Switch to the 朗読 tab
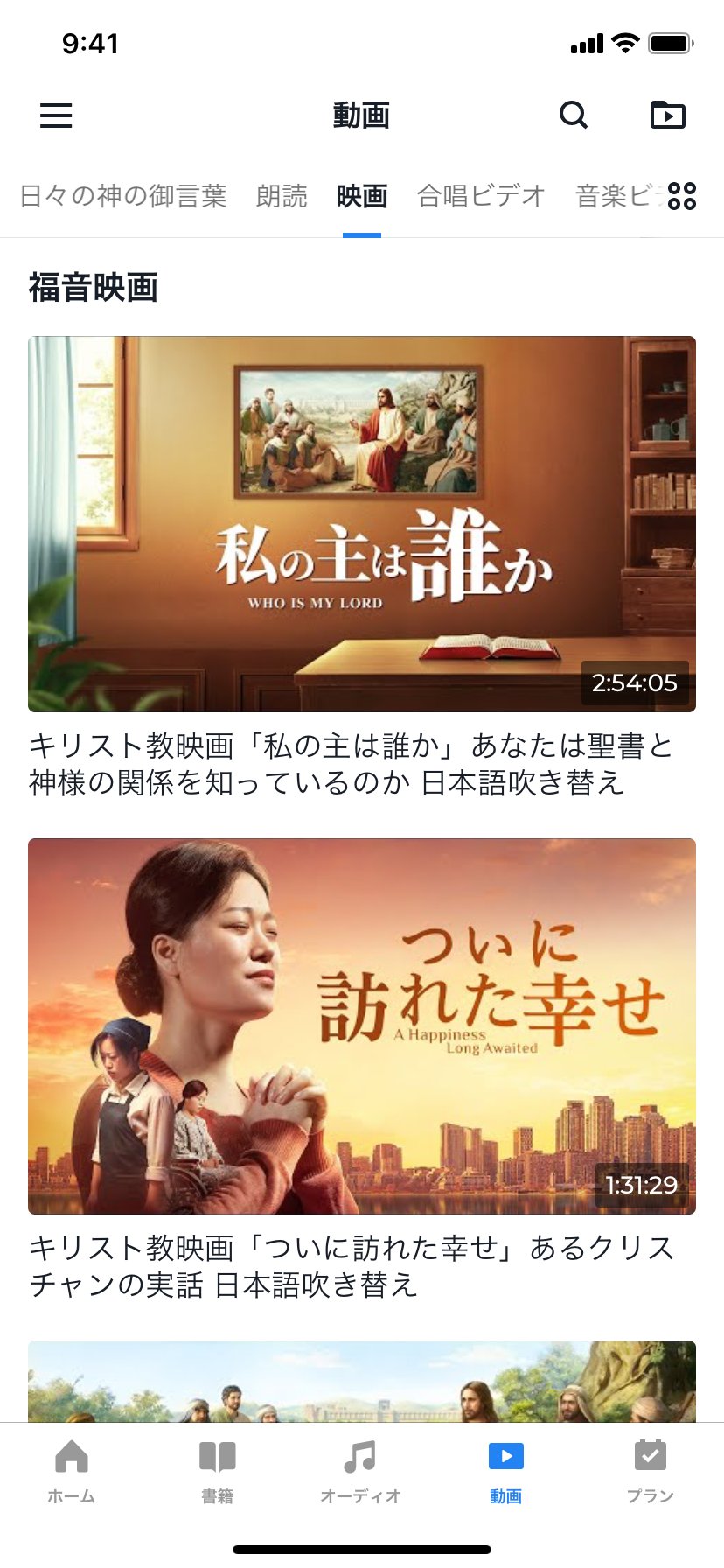Image resolution: width=724 pixels, height=1568 pixels. (x=282, y=196)
